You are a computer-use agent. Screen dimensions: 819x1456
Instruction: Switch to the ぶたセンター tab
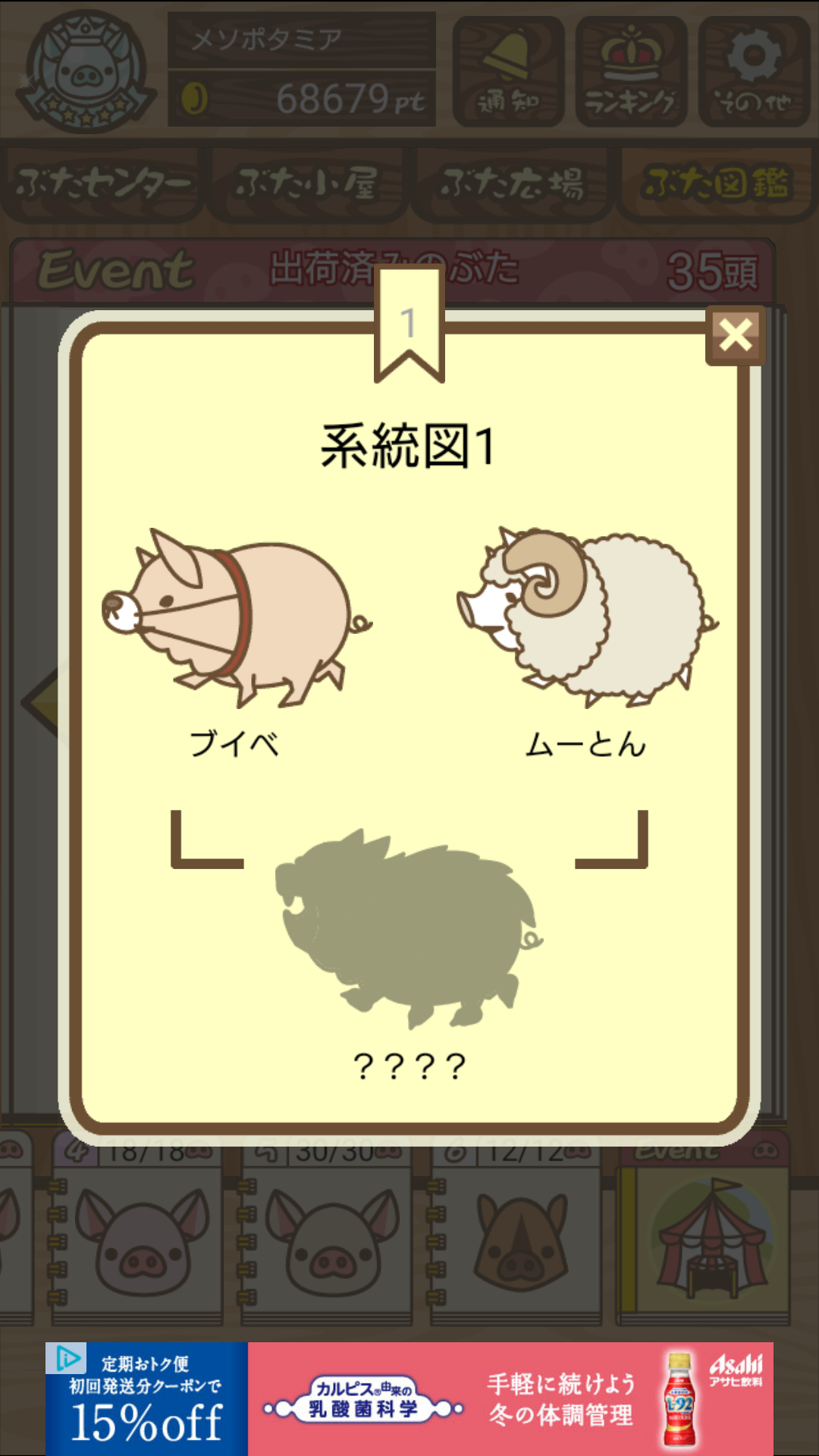[x=102, y=184]
